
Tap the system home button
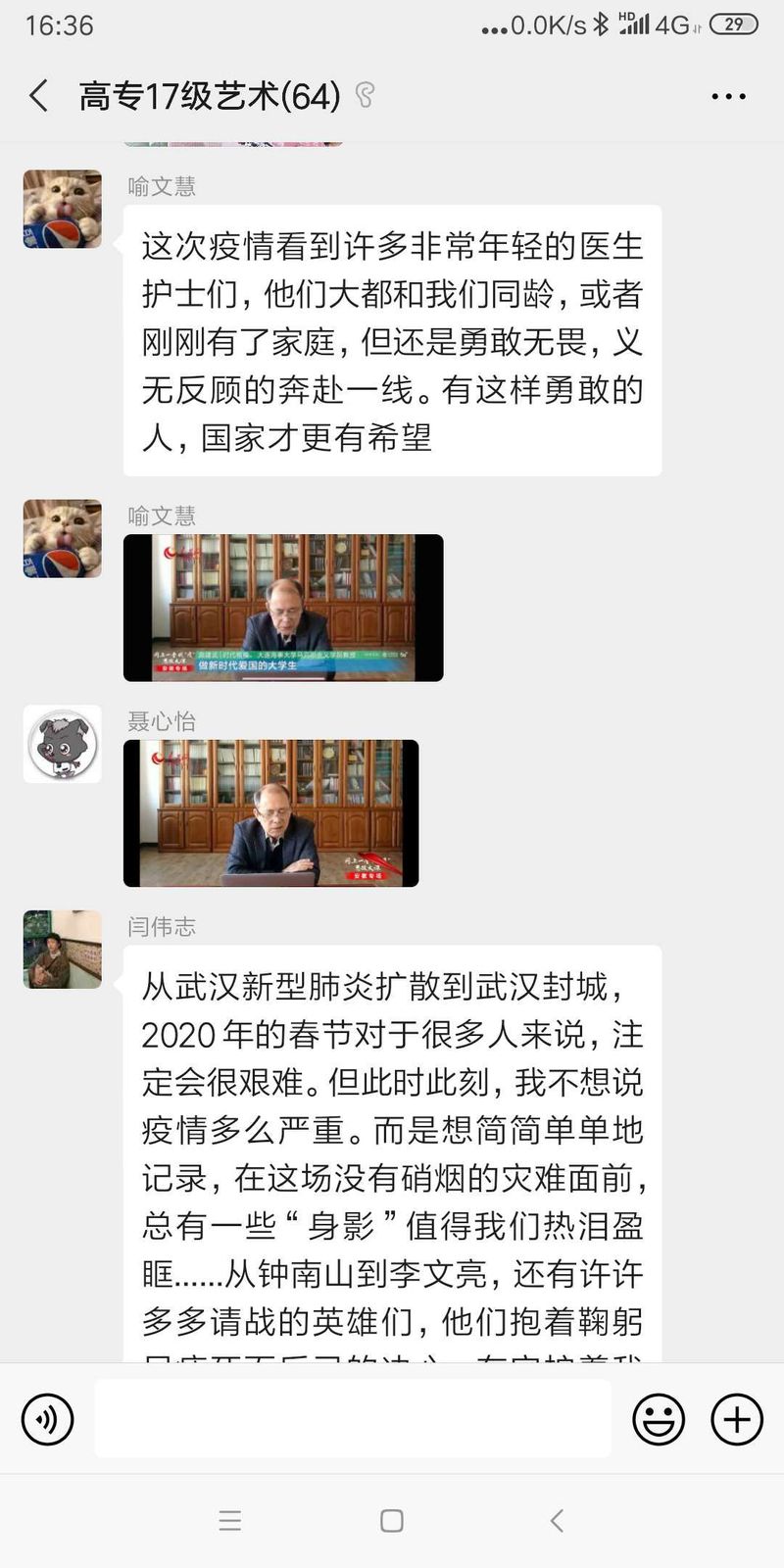tap(392, 1520)
